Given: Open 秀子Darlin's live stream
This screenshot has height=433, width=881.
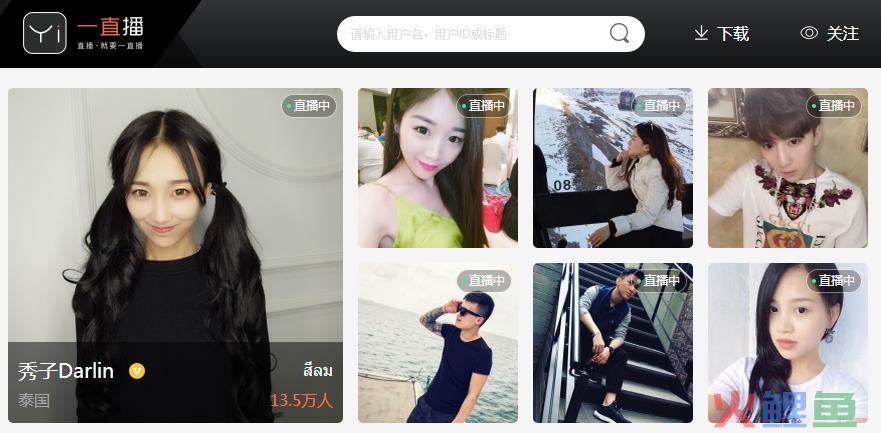Looking at the screenshot, I should [175, 255].
